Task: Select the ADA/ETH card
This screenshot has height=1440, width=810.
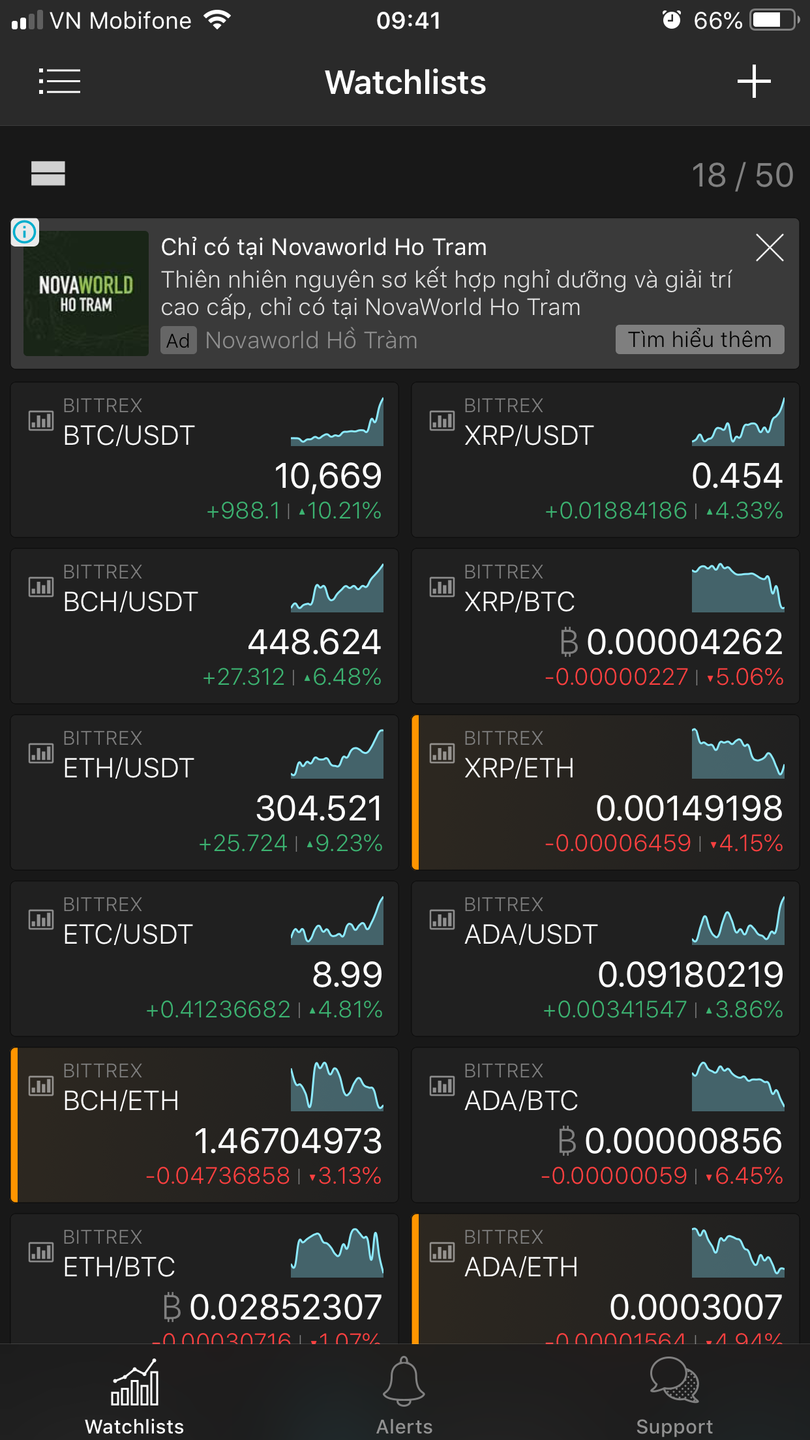Action: (605, 1280)
